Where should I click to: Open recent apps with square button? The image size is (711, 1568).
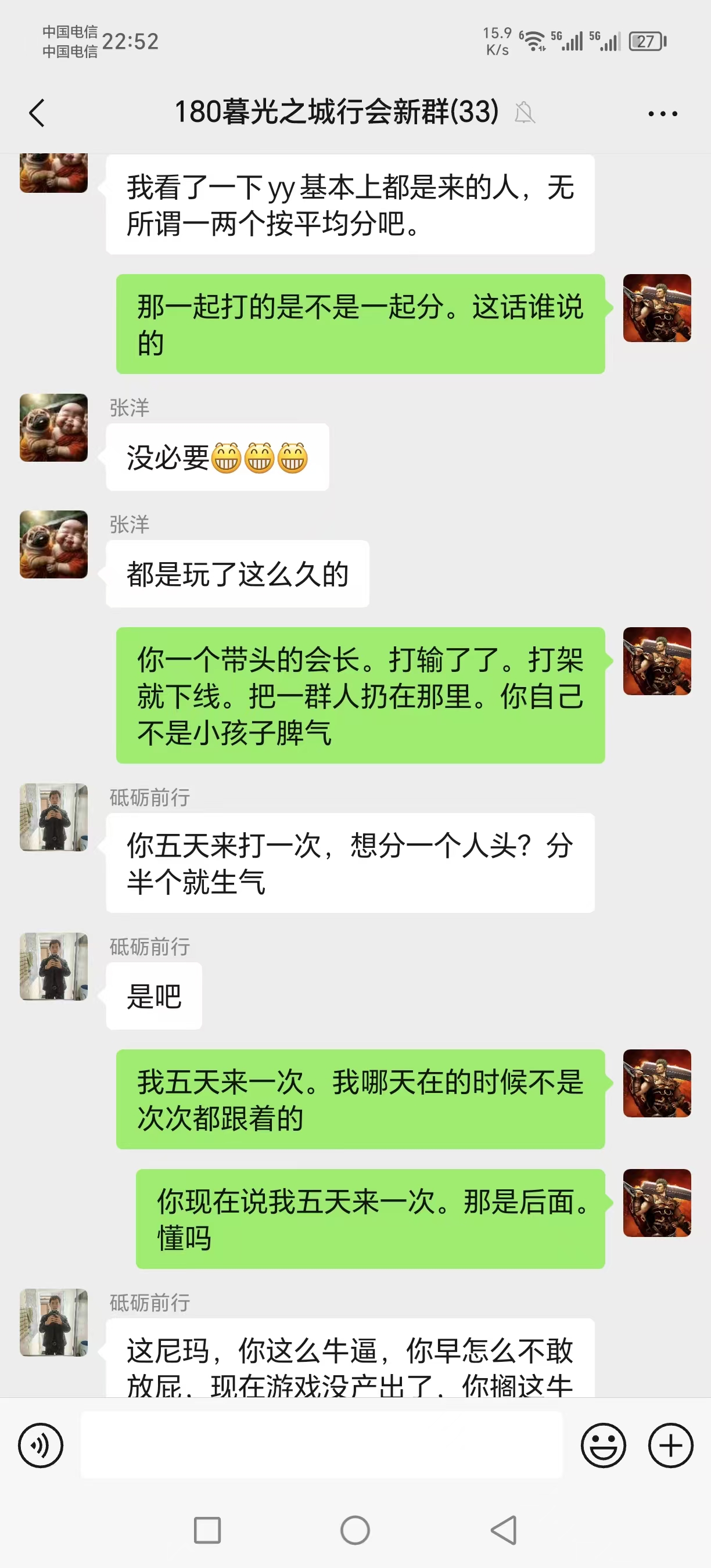[x=207, y=1530]
